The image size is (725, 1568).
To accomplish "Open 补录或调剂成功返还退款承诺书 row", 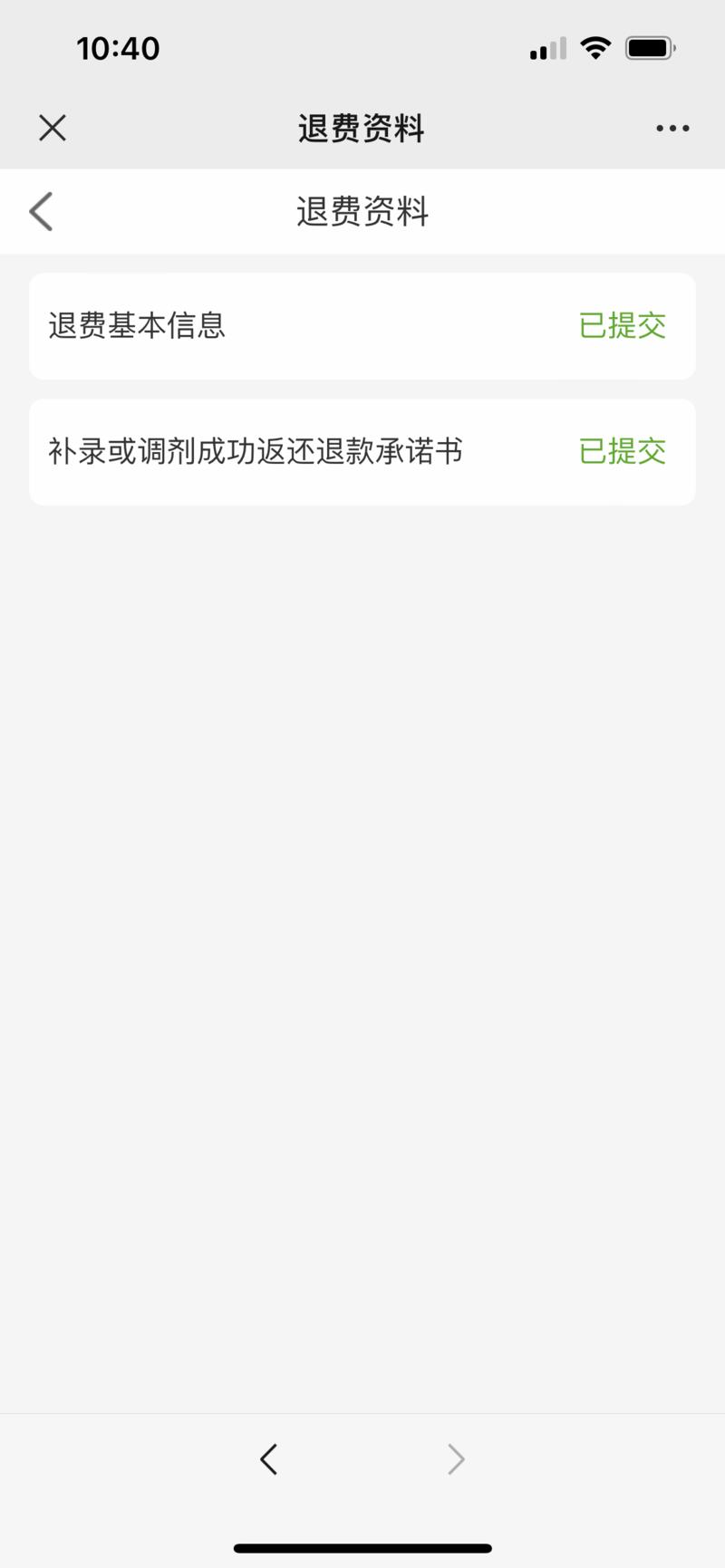I will point(362,451).
